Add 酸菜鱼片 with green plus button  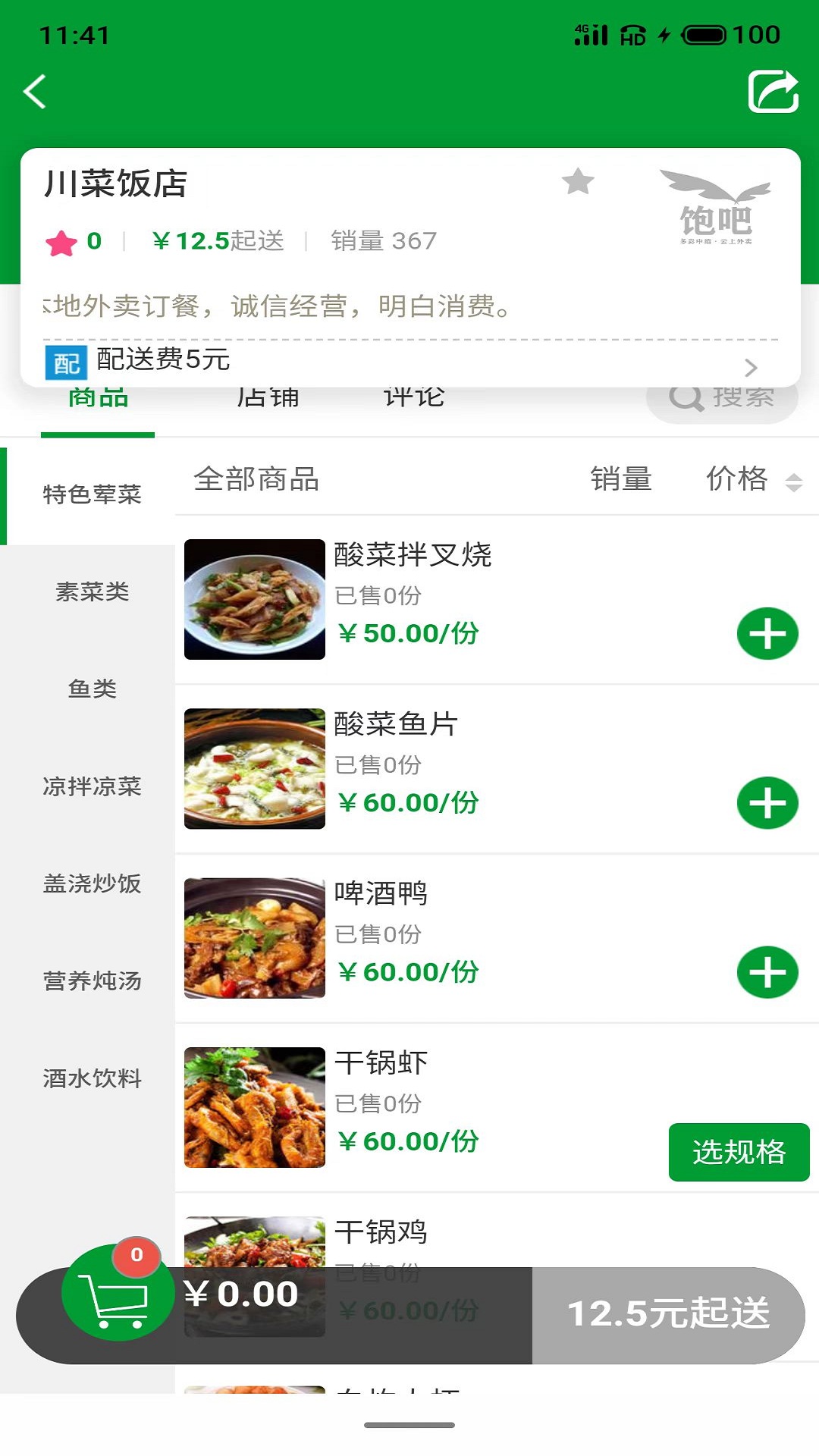point(767,802)
